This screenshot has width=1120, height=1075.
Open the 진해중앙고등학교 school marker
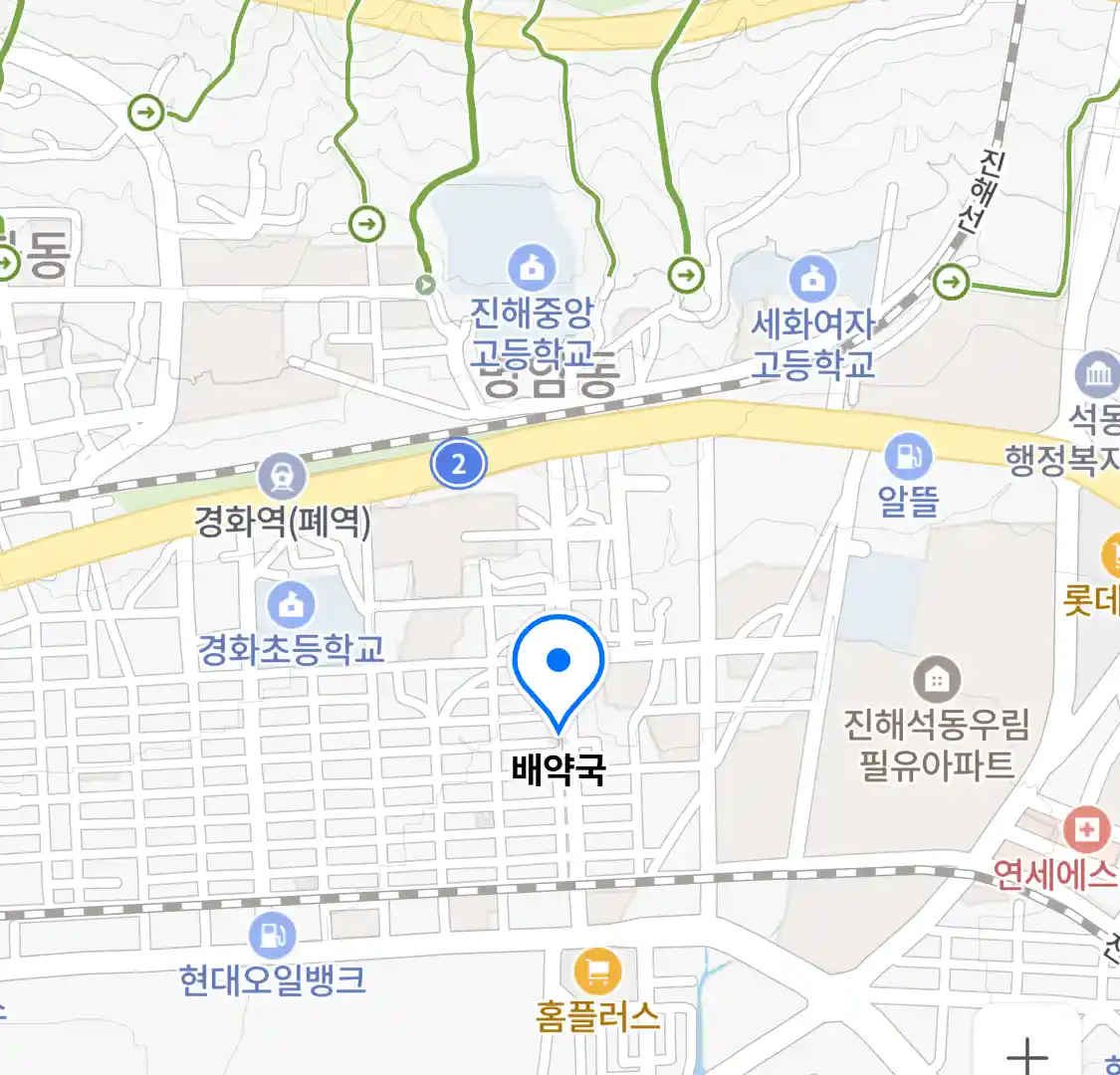(532, 268)
